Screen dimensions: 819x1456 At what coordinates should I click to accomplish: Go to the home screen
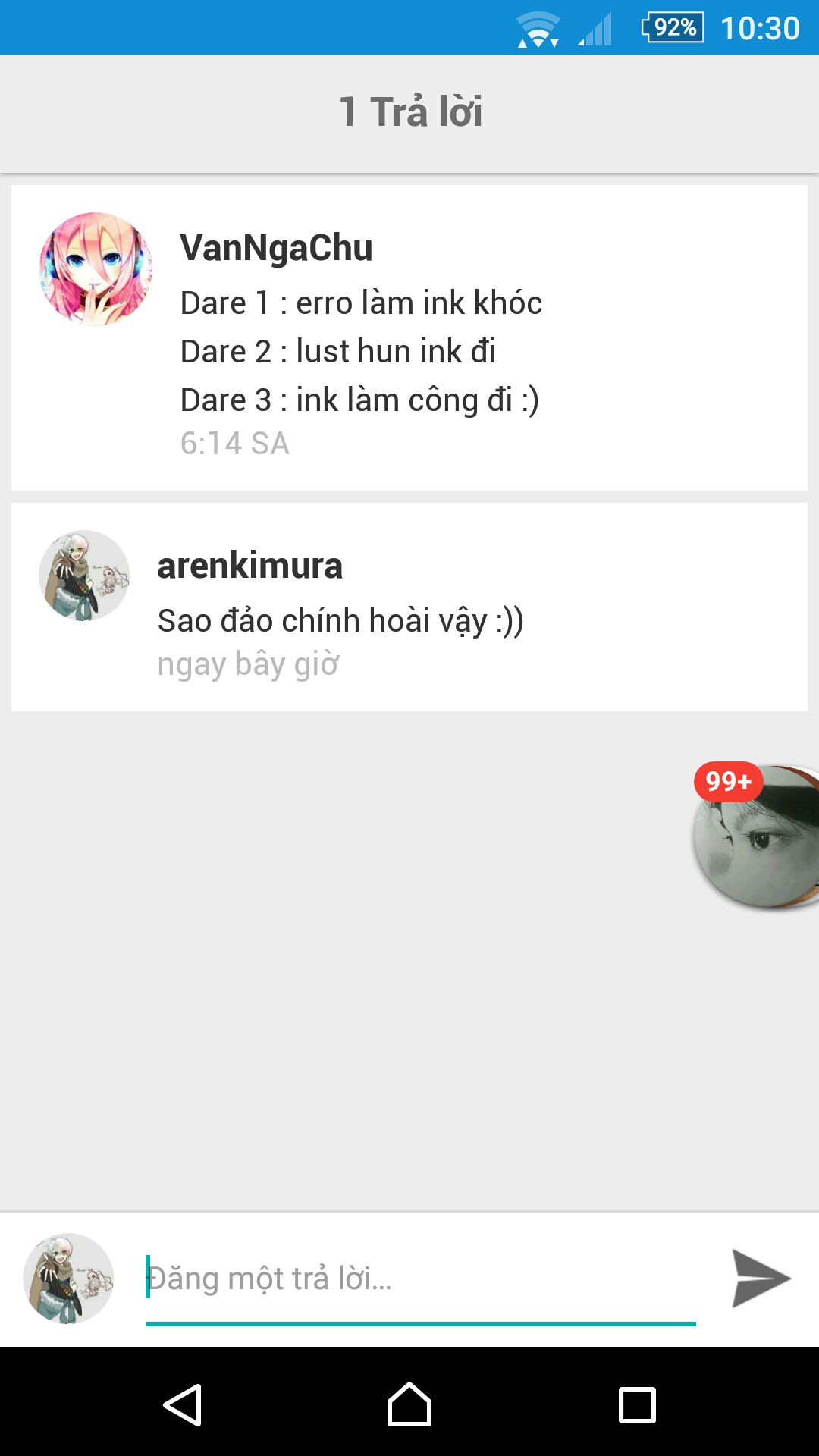[409, 1404]
